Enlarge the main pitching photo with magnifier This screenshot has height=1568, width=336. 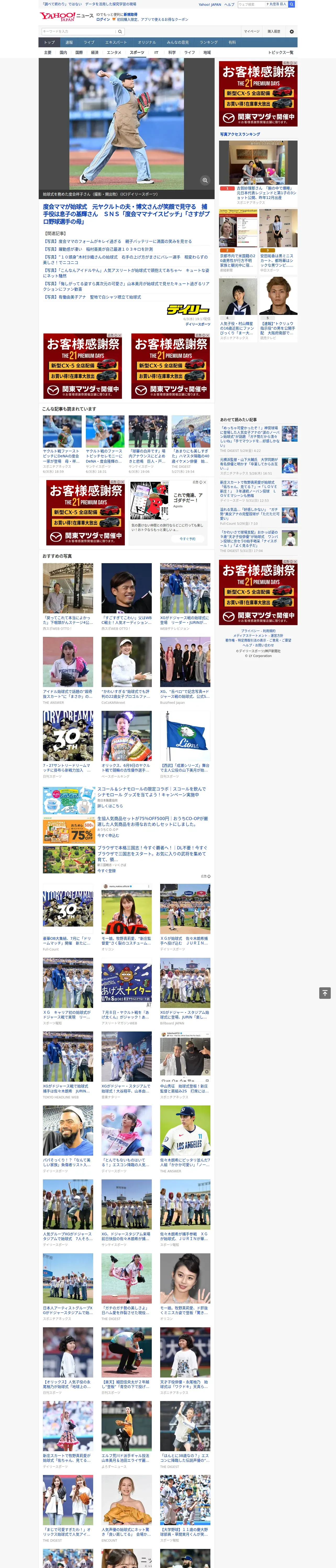(x=205, y=180)
